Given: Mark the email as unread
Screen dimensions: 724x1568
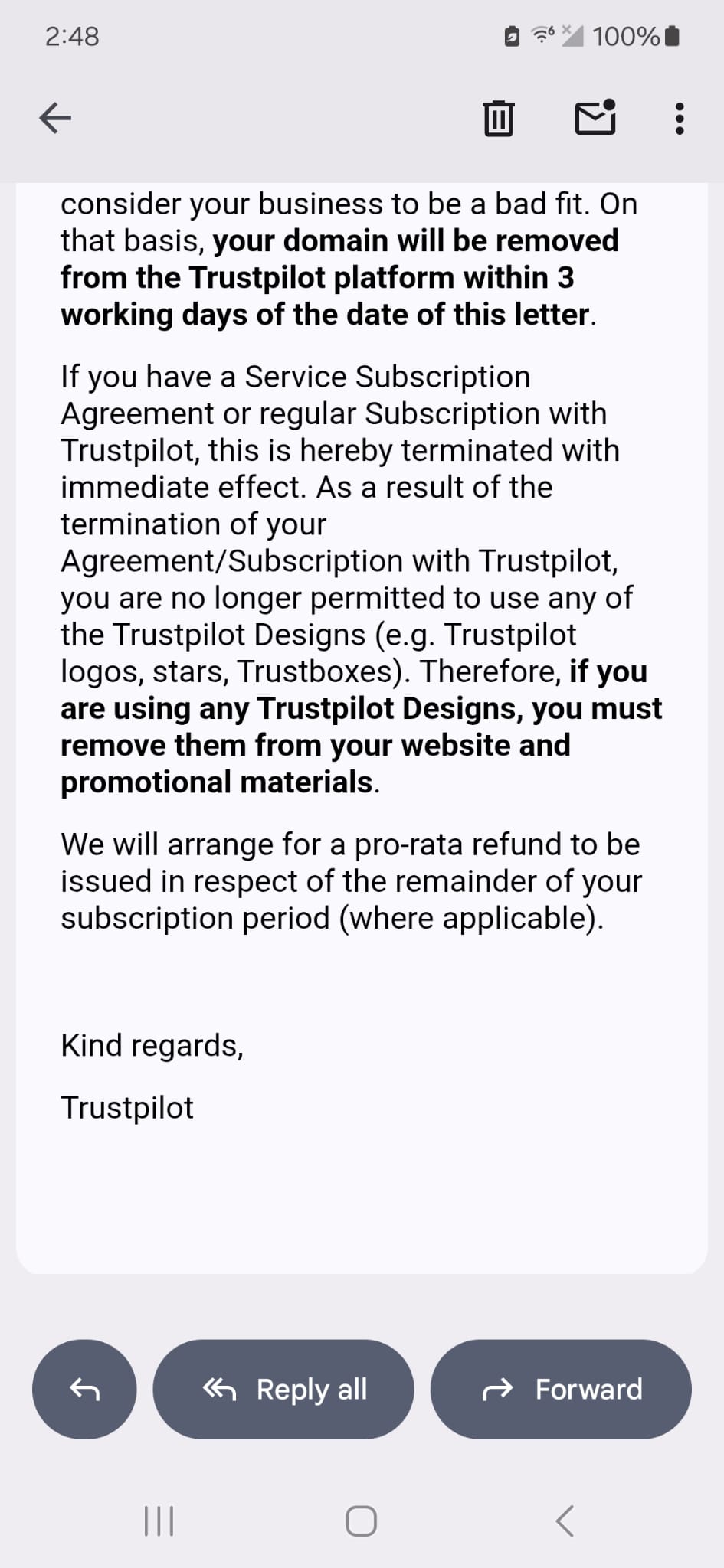Looking at the screenshot, I should pos(594,116).
